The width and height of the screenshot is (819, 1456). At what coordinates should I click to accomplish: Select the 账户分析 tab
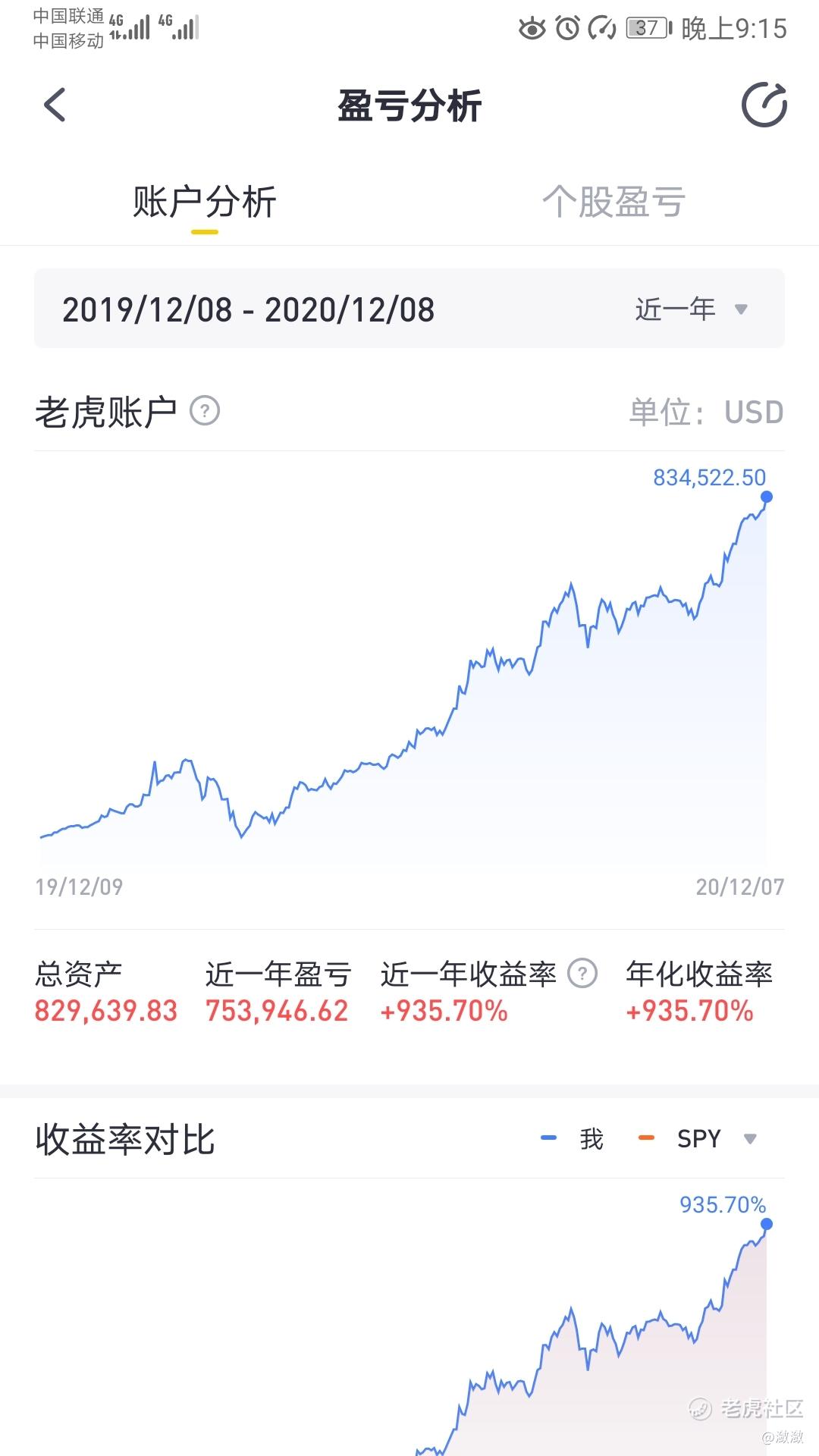click(204, 202)
